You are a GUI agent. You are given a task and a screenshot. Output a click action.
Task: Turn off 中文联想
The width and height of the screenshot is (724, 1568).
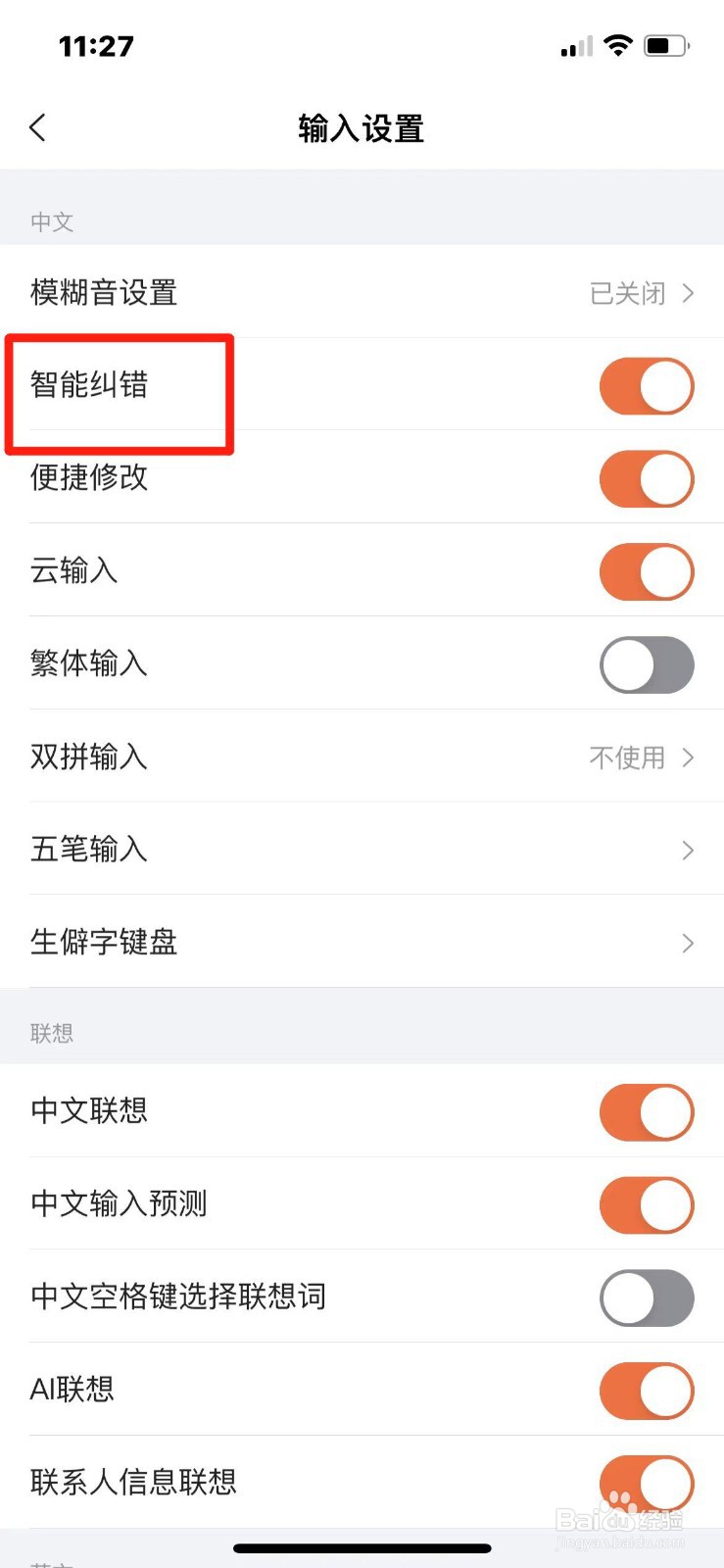click(647, 1112)
